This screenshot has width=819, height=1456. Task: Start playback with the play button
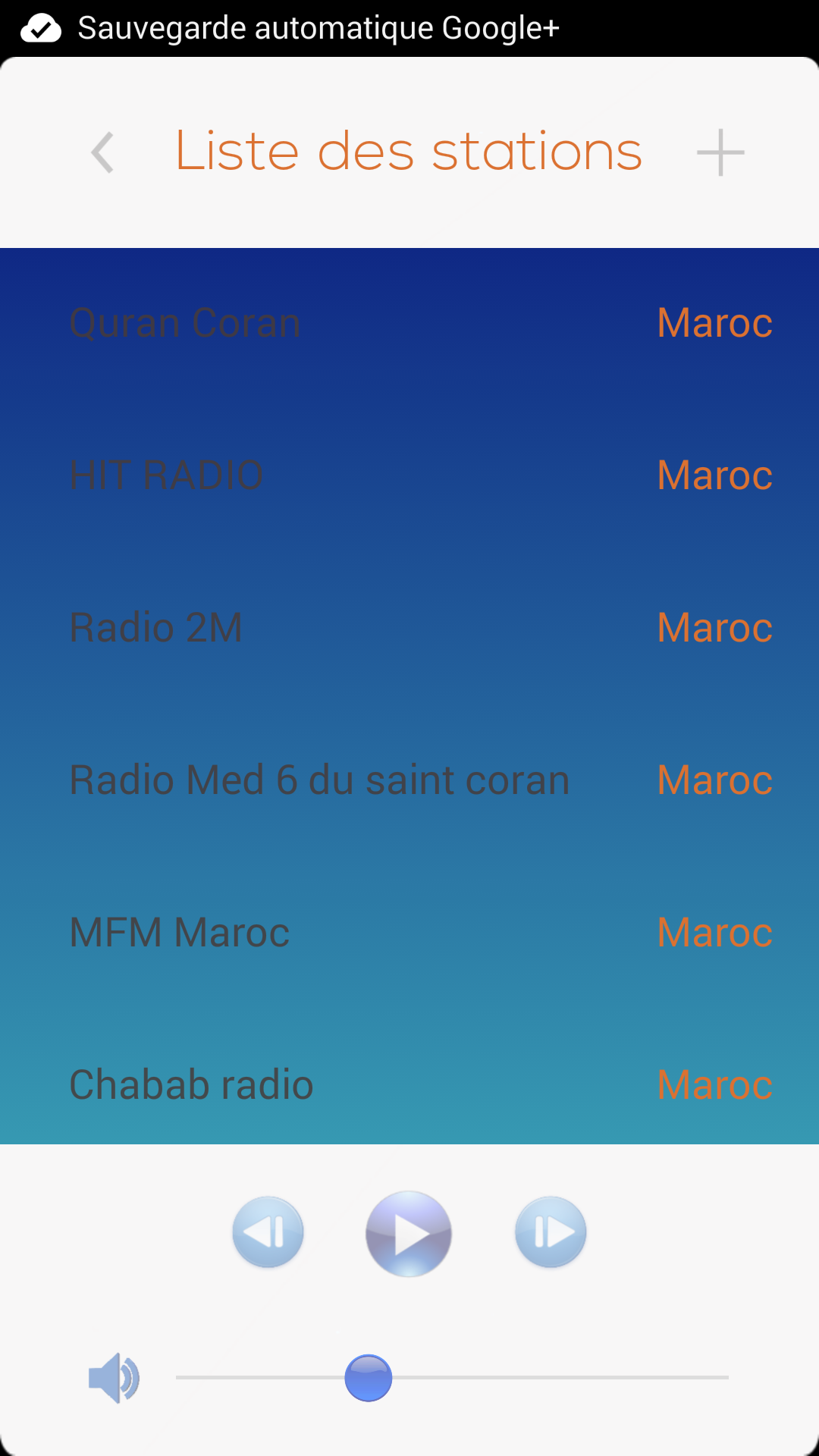pos(409,1234)
